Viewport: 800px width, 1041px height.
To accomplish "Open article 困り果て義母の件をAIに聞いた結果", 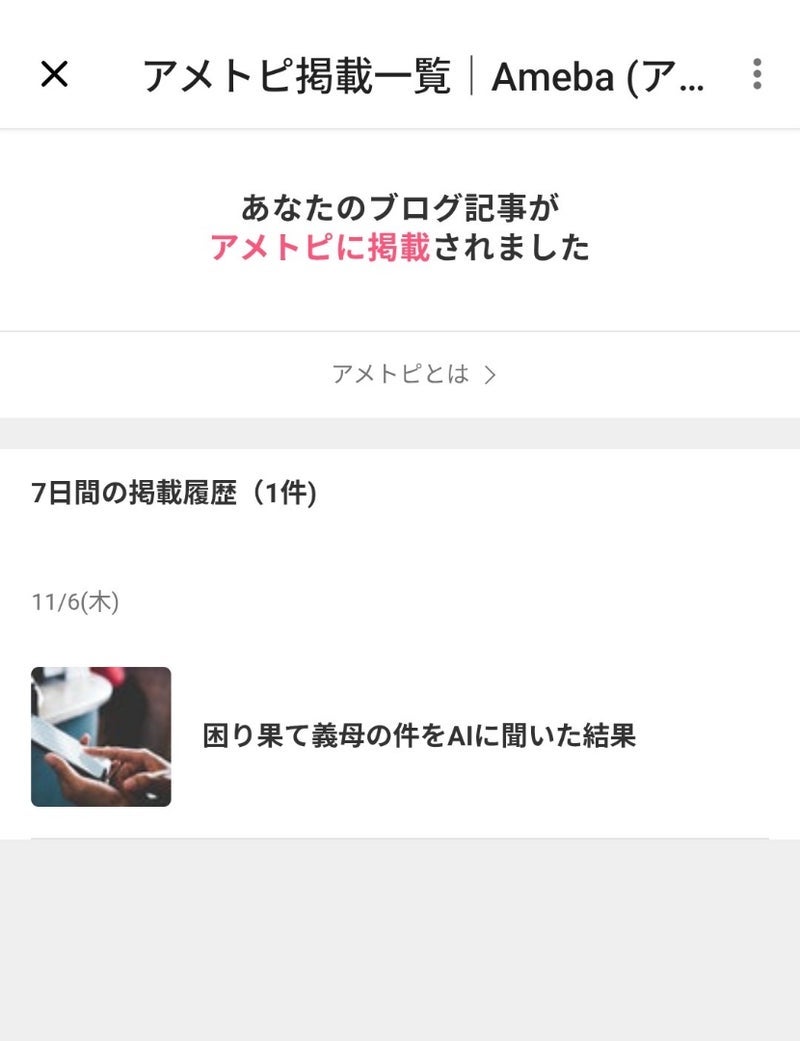I will (419, 737).
